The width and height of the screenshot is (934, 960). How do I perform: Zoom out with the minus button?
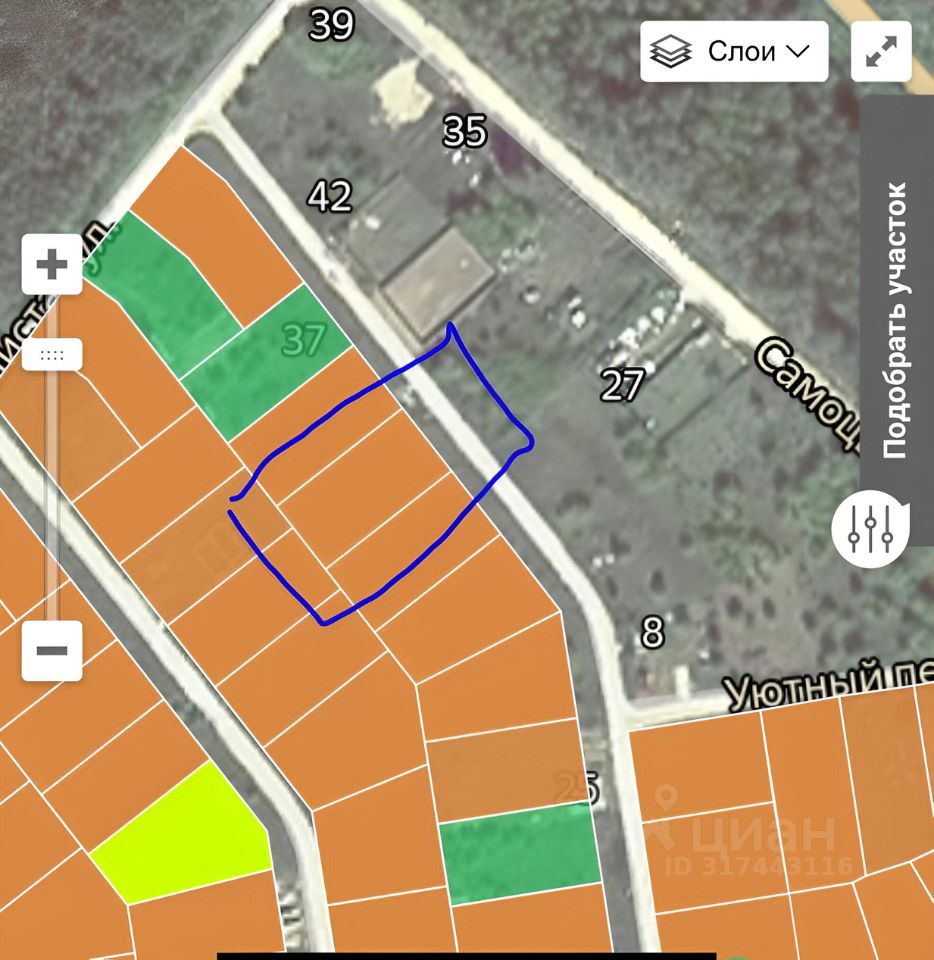tap(52, 650)
